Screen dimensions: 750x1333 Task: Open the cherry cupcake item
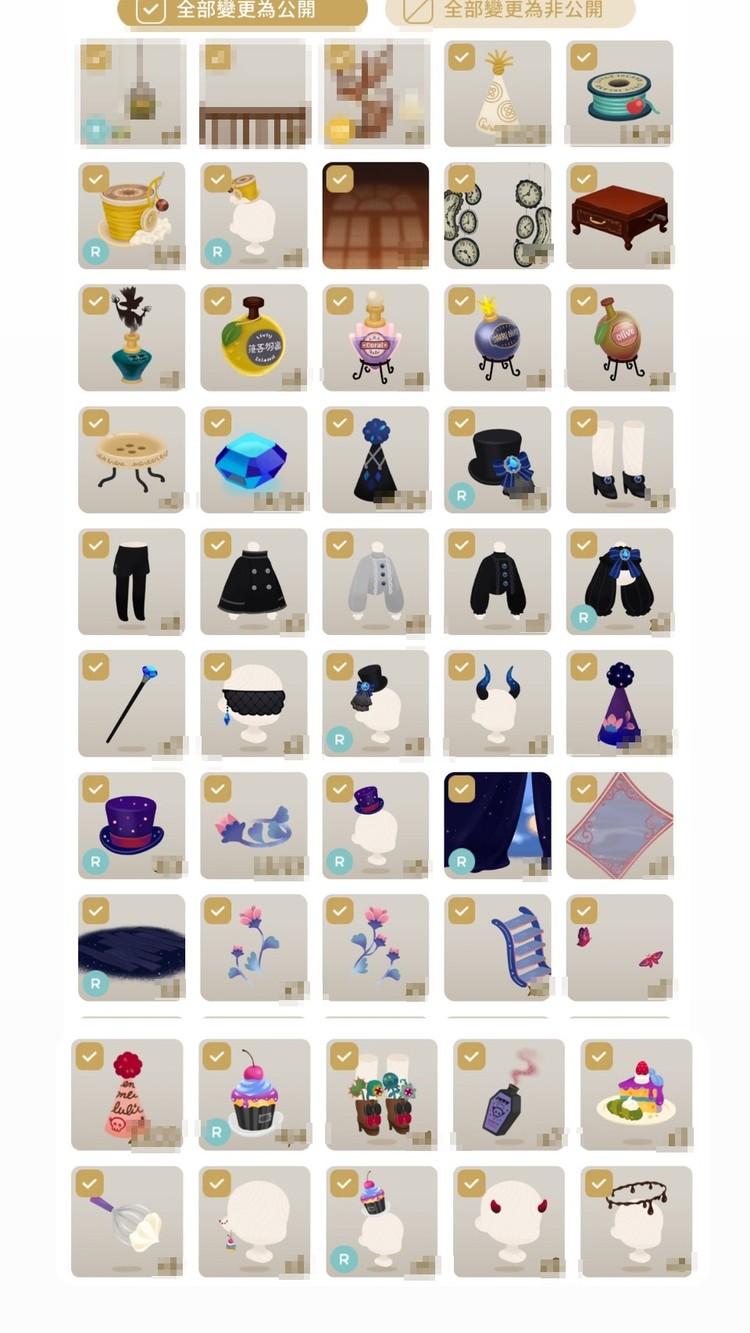(x=254, y=1095)
